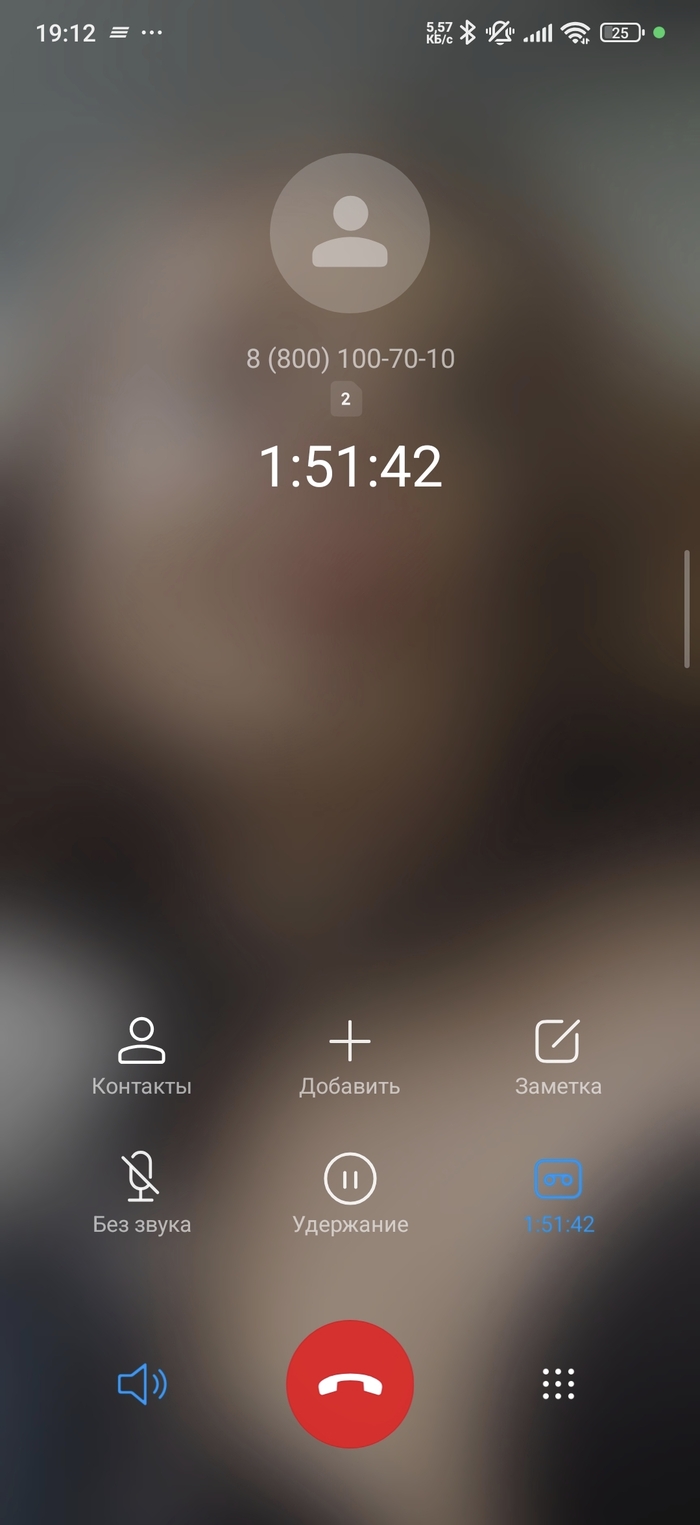Open the dial pad keypad
Viewport: 700px width, 1525px height.
558,1384
